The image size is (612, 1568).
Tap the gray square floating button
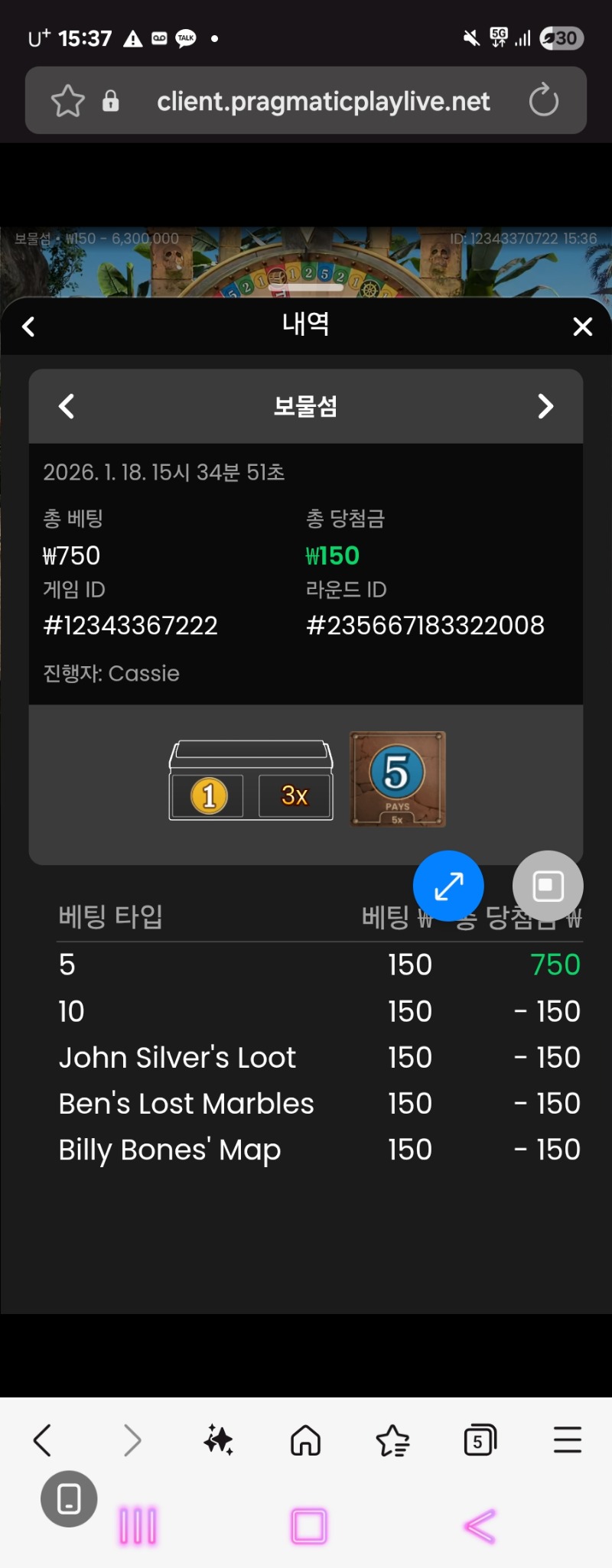click(548, 886)
